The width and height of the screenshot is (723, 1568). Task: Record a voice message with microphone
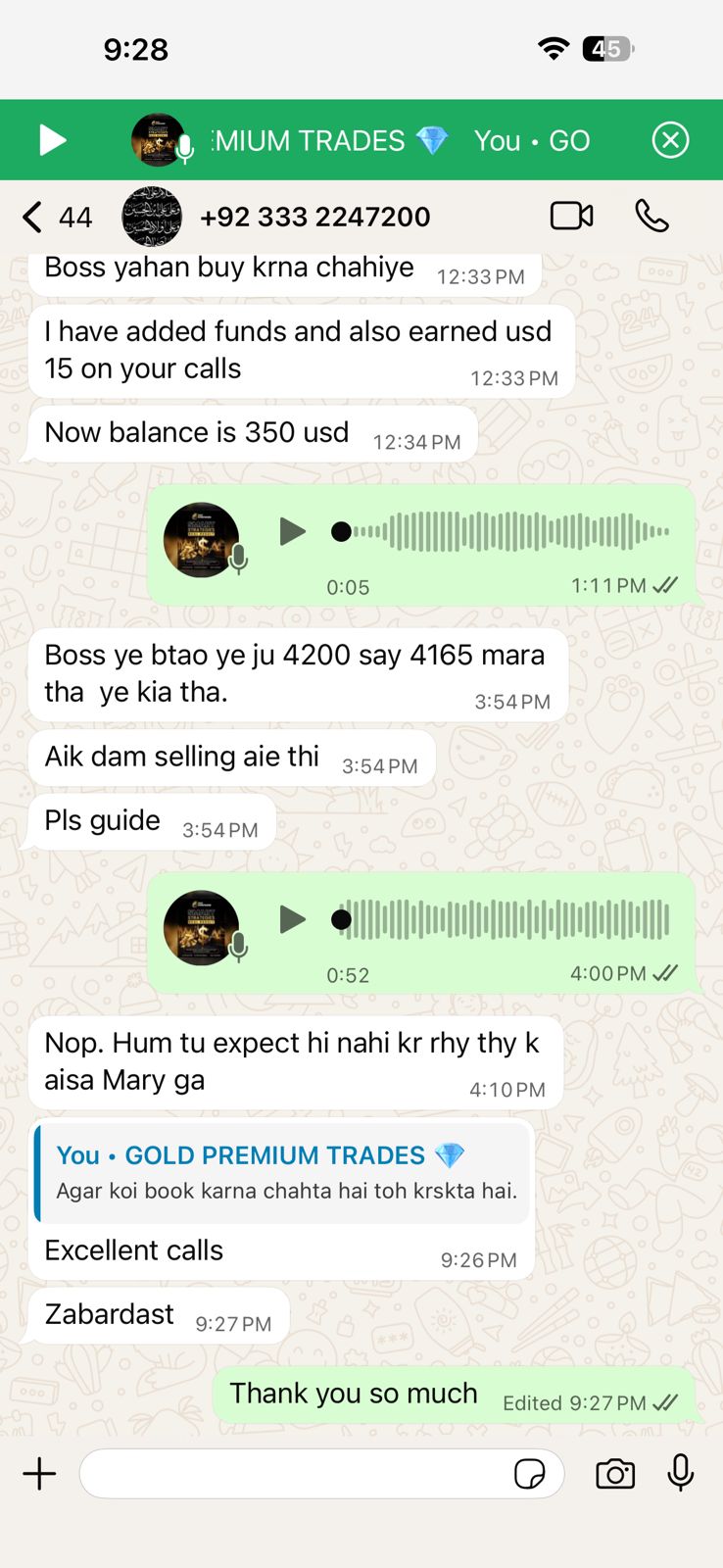(681, 1472)
